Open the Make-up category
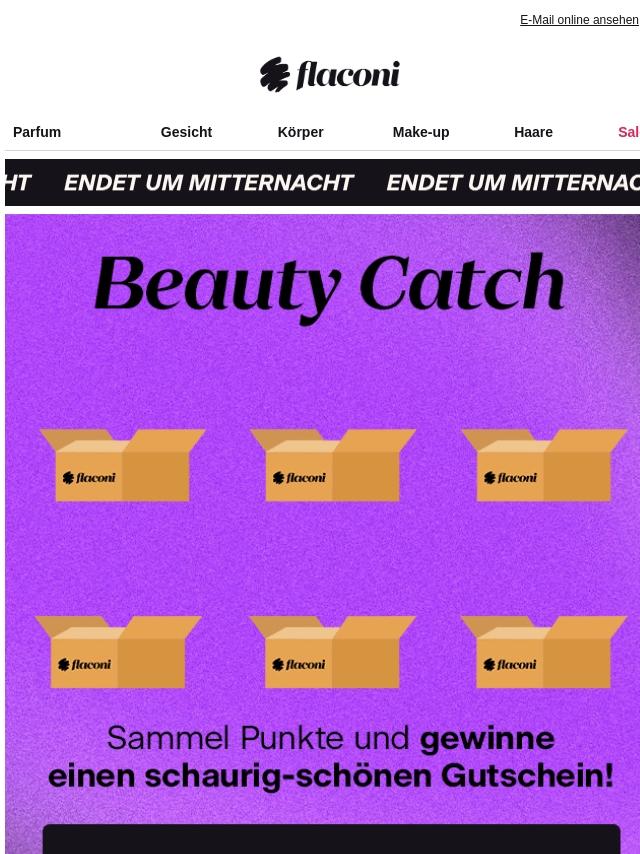 point(420,132)
